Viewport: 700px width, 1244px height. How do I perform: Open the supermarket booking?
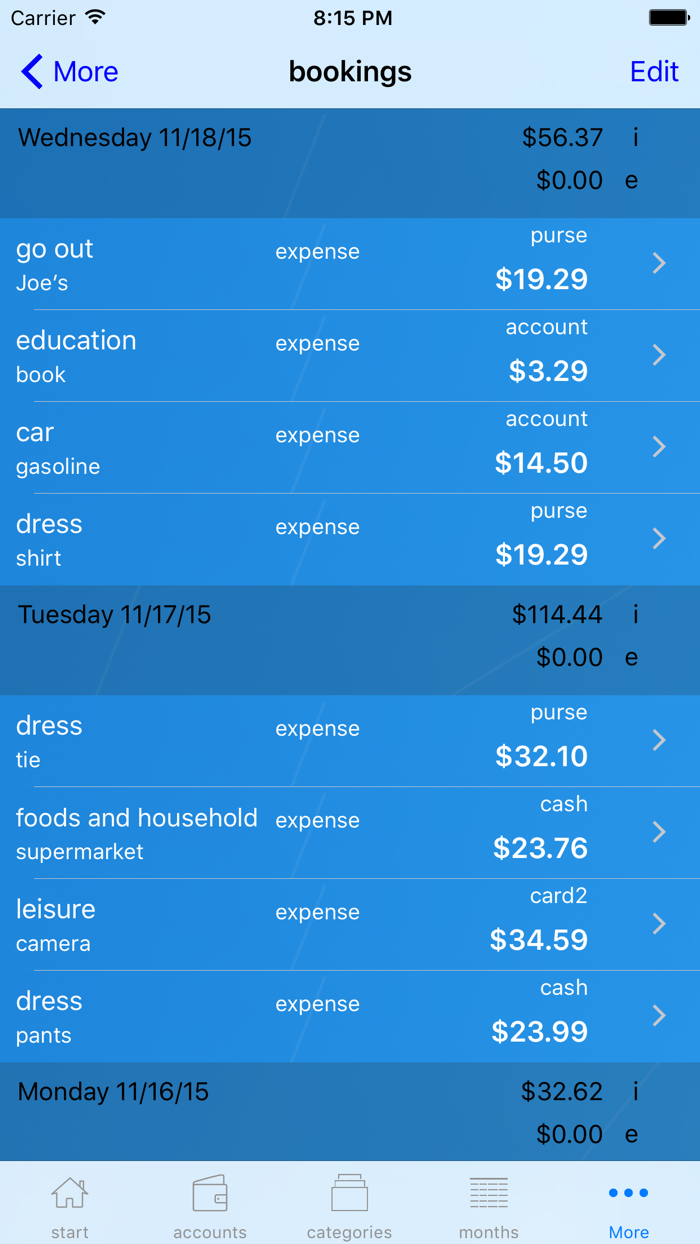[350, 833]
